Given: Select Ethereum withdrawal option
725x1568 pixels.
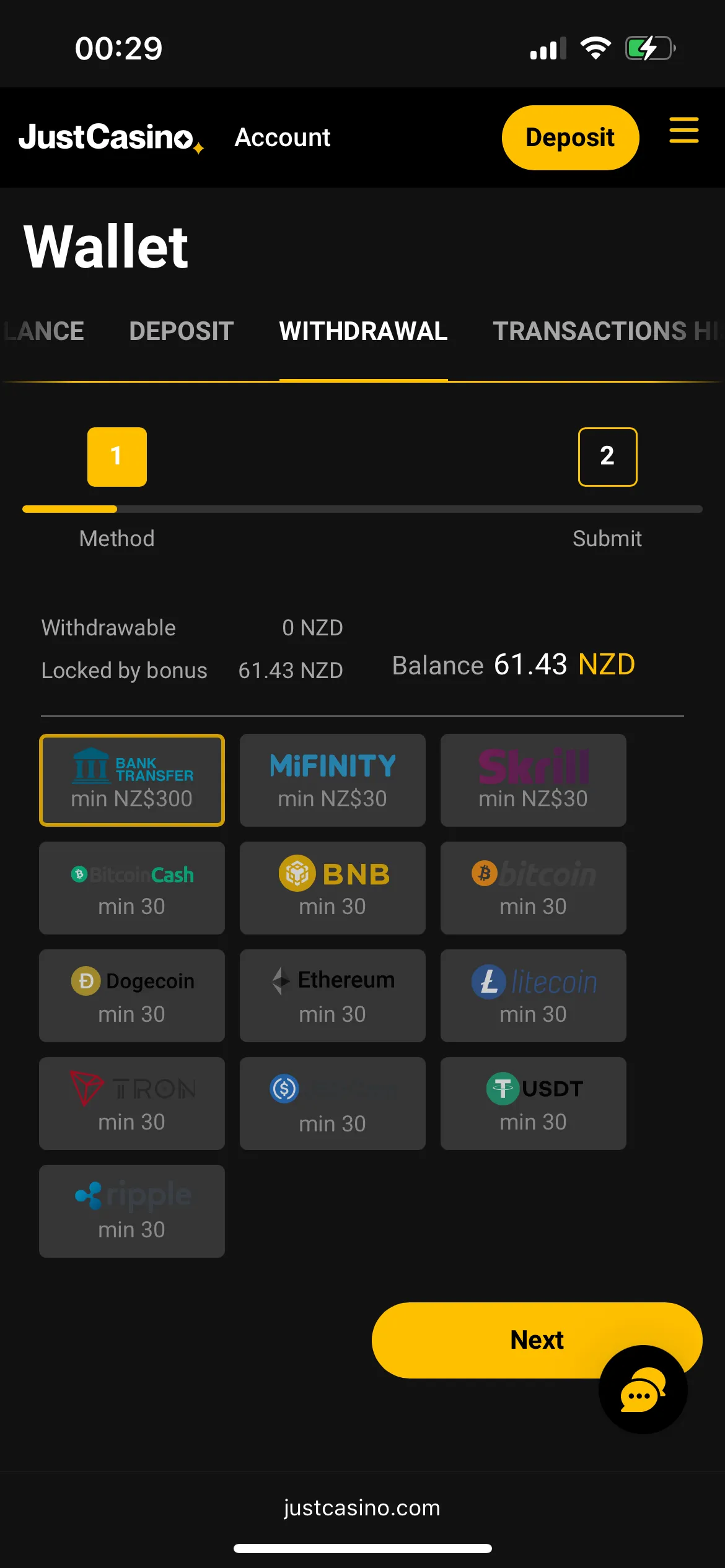Looking at the screenshot, I should click(x=333, y=996).
